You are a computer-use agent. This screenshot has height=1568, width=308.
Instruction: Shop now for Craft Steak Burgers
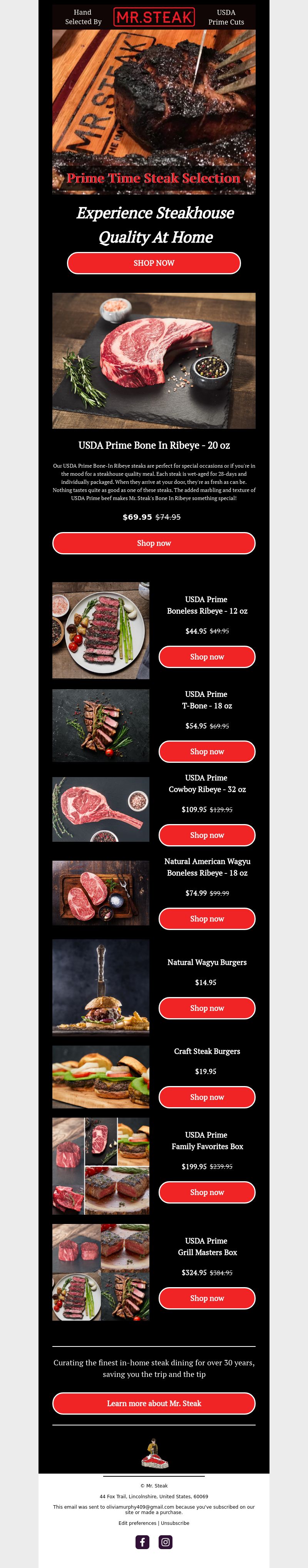tap(207, 1097)
